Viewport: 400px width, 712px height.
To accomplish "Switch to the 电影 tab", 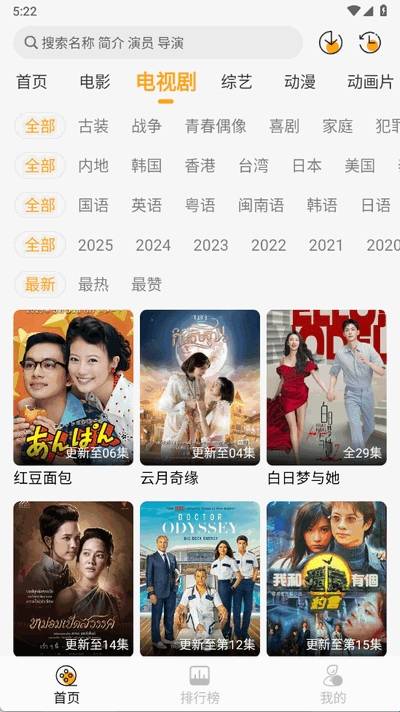I will (x=95, y=82).
